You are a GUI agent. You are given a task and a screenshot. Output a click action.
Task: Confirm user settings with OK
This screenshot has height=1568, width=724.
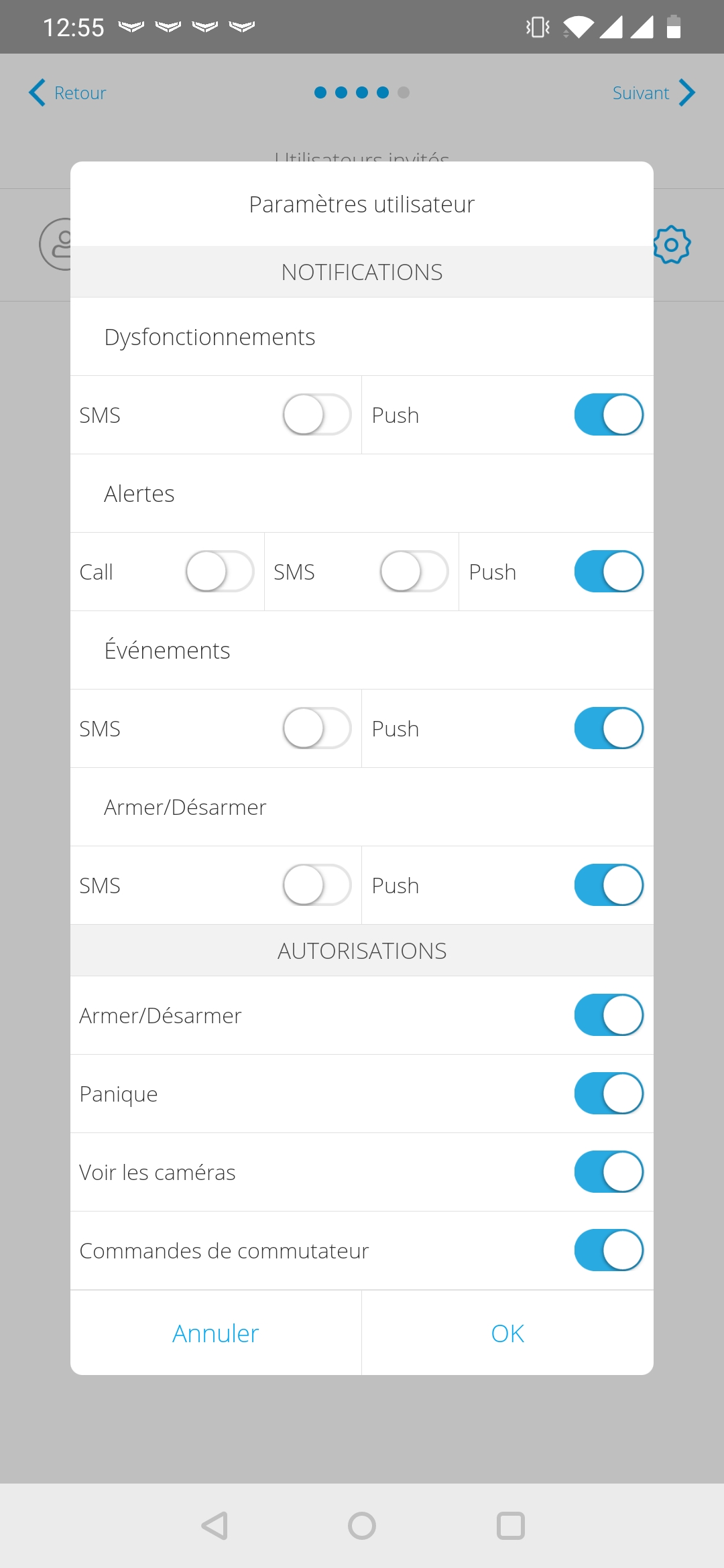coord(507,1333)
